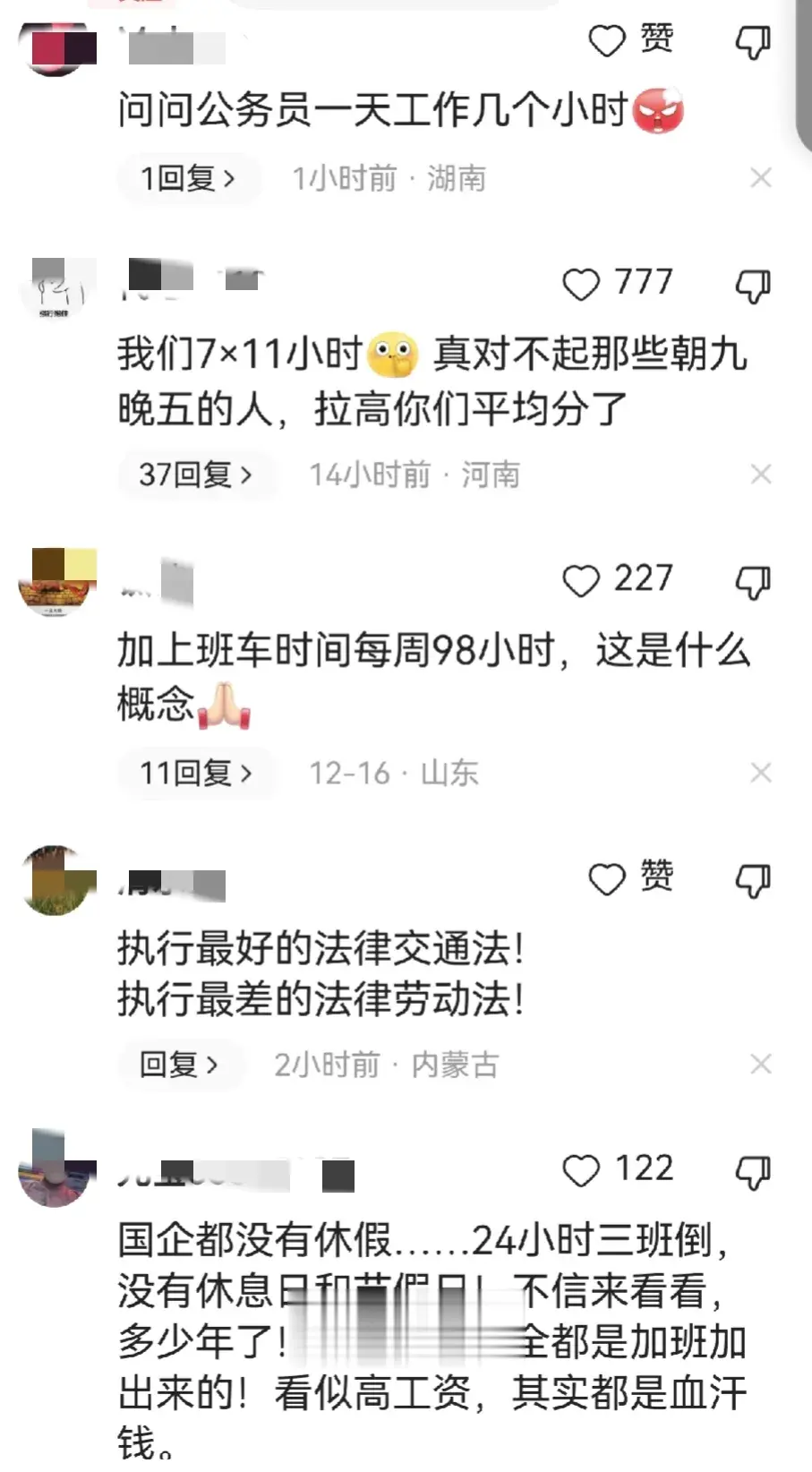Screen dimensions: 812x1472
Task: Dislike the 每周98小时 comment
Action: 752,582
